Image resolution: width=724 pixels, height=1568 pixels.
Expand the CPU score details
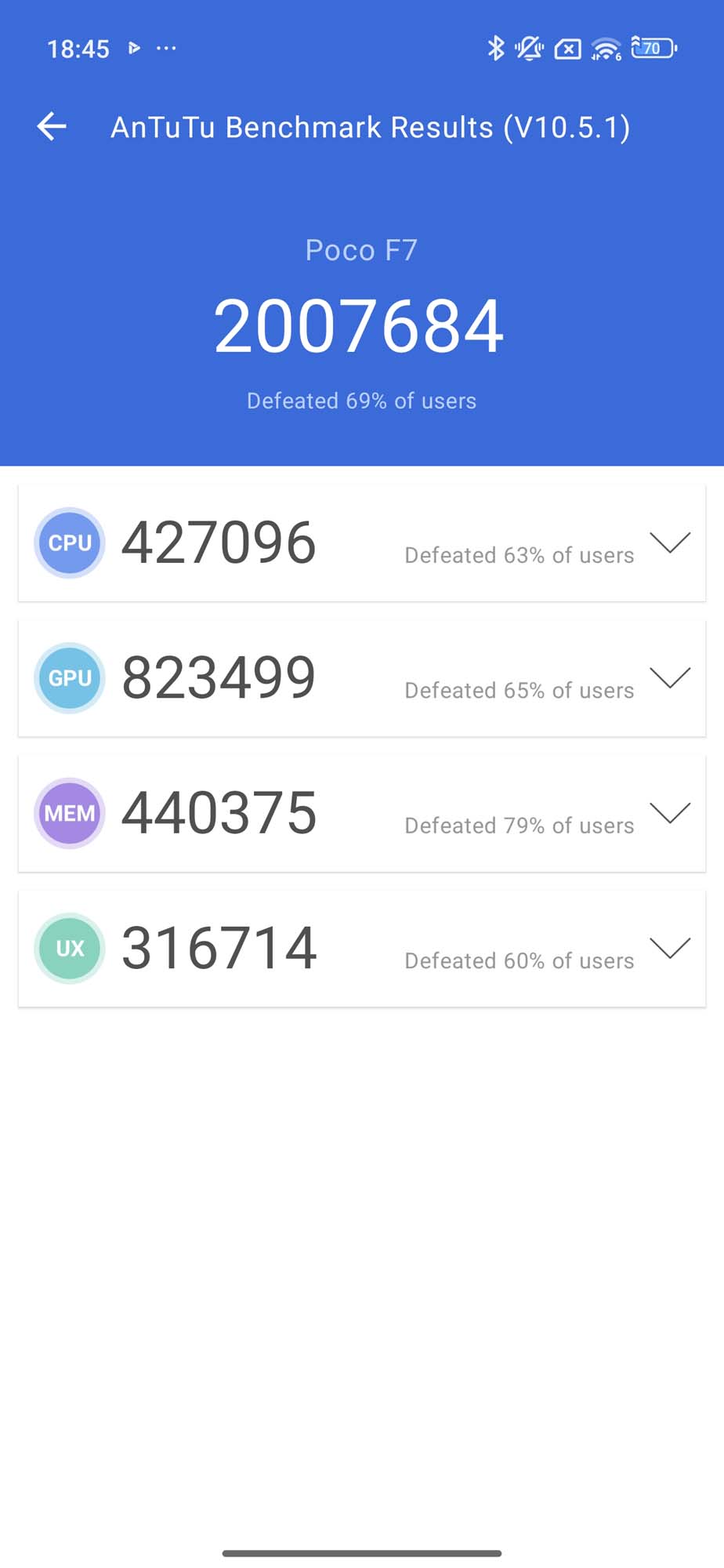(x=670, y=543)
